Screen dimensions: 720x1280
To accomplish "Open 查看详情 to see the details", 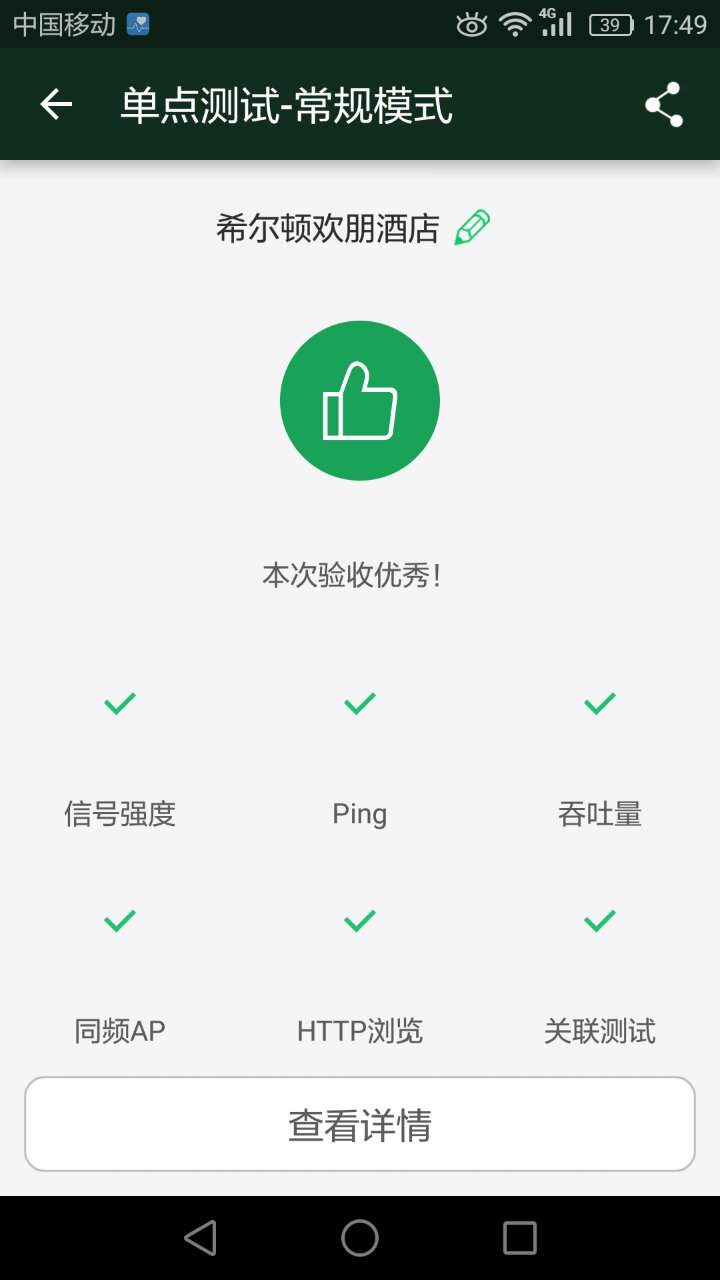I will pyautogui.click(x=360, y=1124).
